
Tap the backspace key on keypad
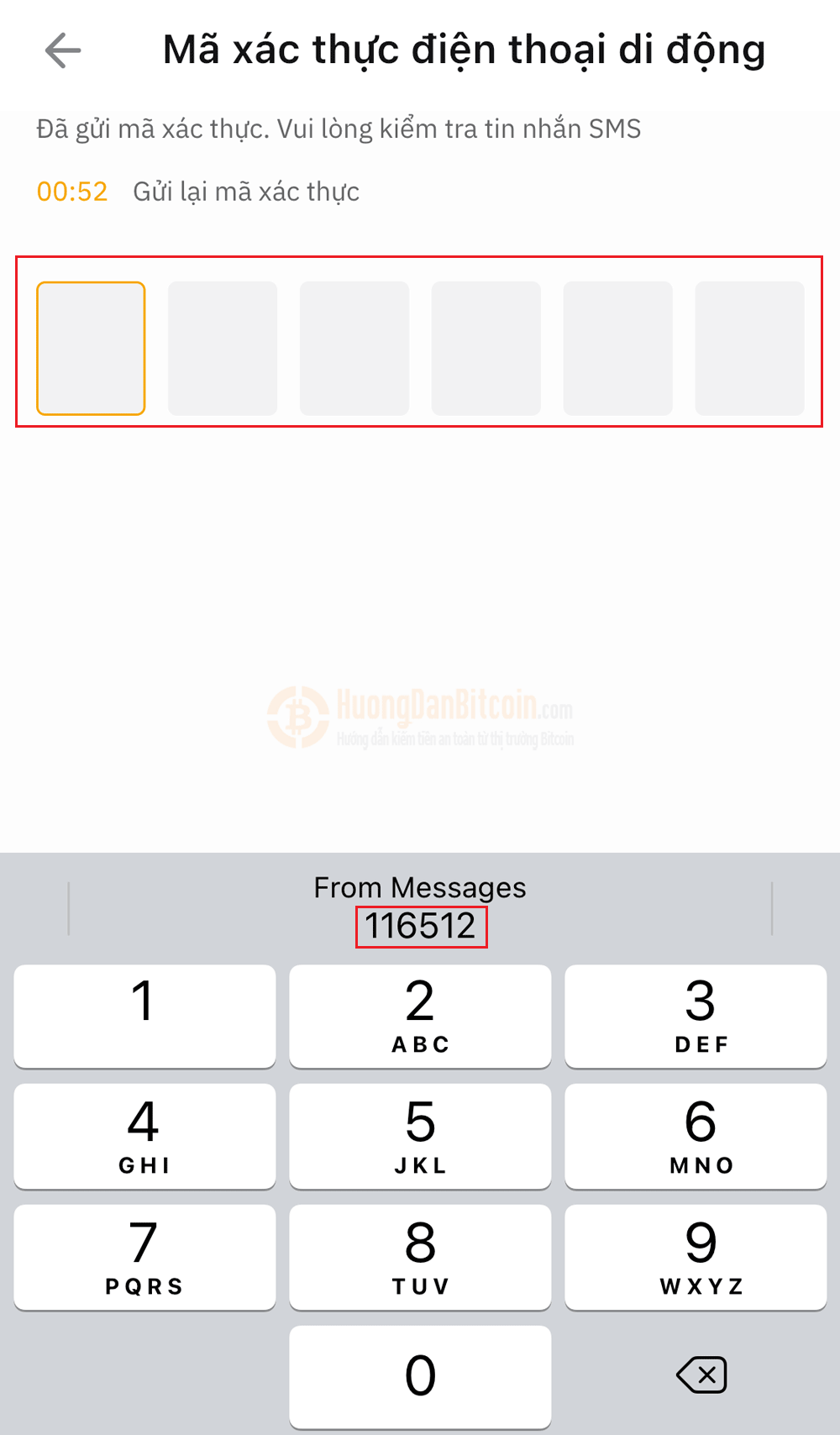[701, 1375]
